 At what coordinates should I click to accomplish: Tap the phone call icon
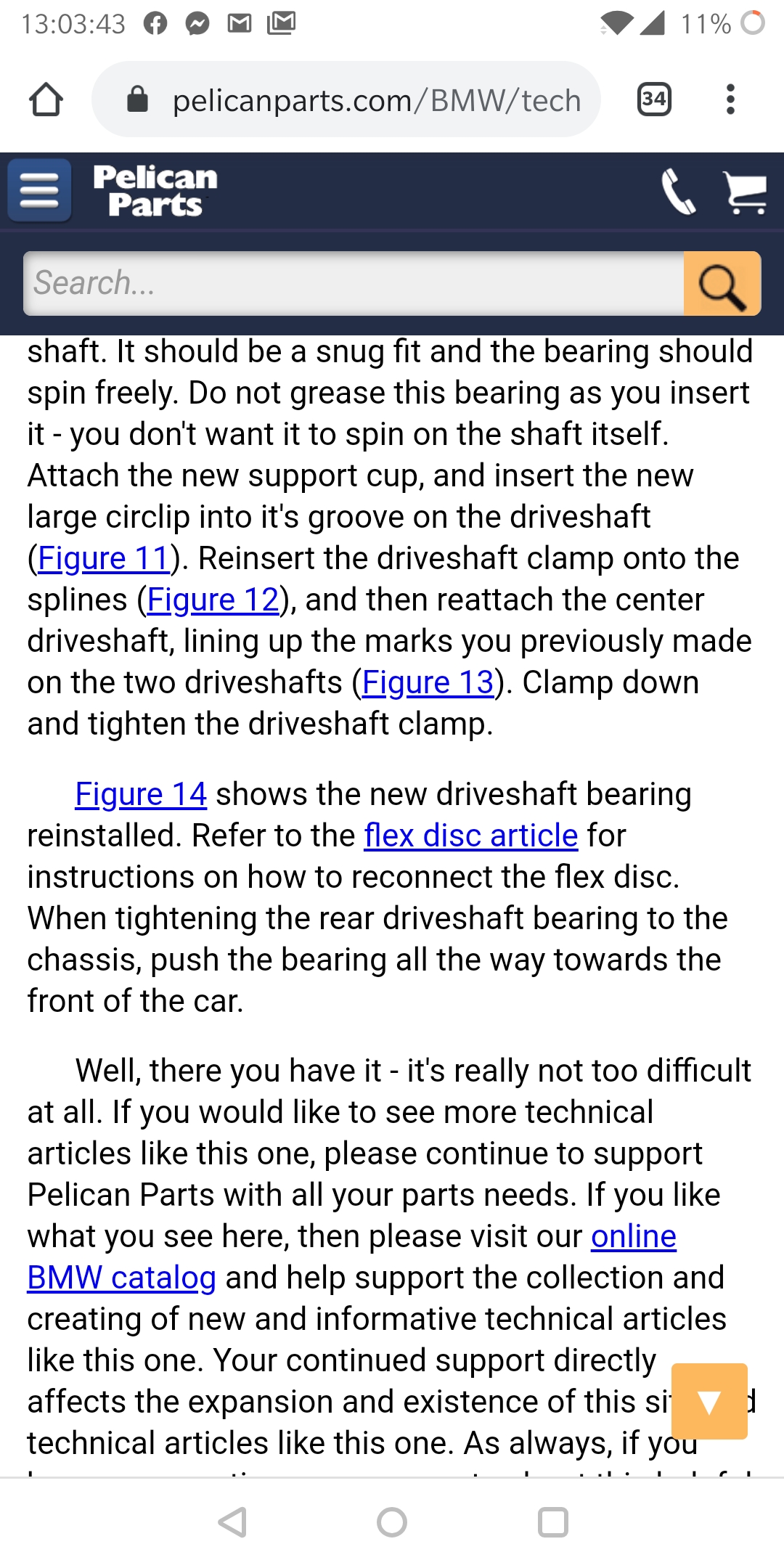click(x=679, y=192)
